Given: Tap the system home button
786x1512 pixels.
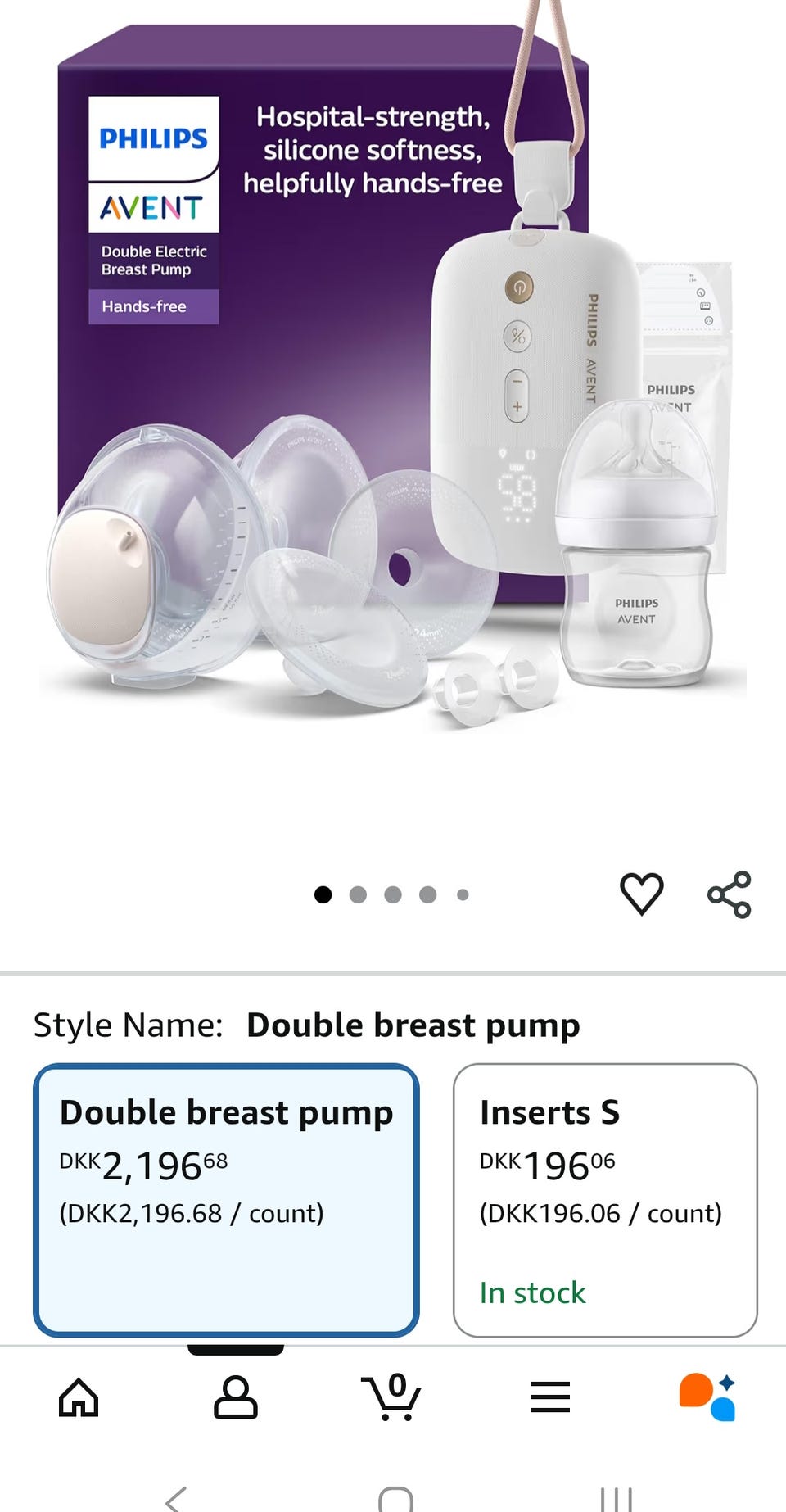Looking at the screenshot, I should click(x=395, y=1498).
